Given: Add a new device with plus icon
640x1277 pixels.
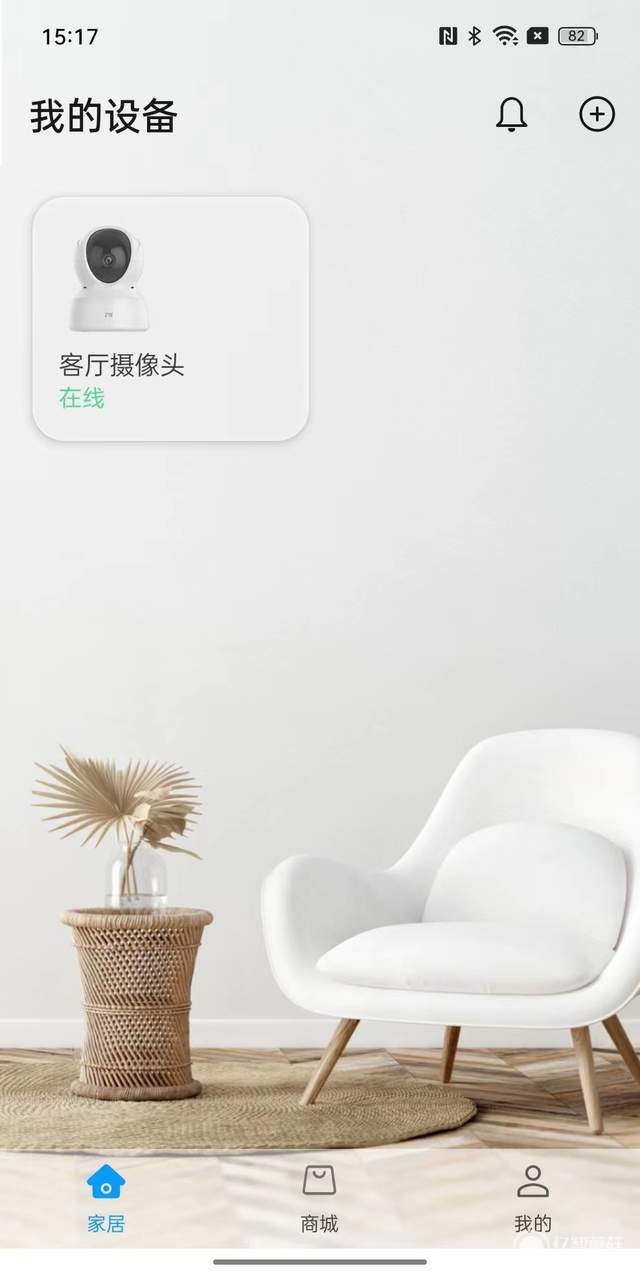Looking at the screenshot, I should pos(597,114).
